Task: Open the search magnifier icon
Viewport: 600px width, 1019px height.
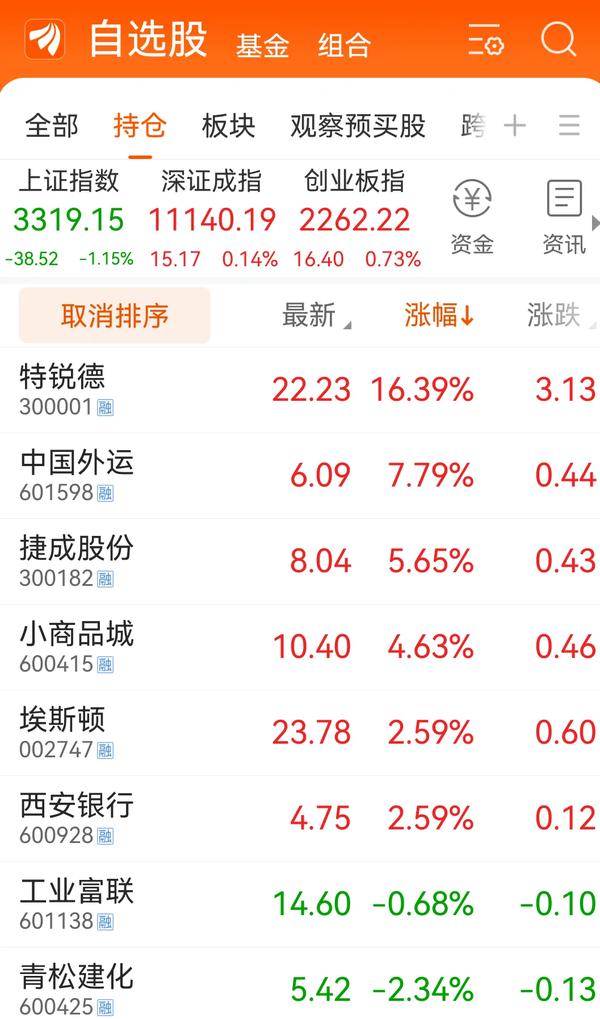Action: (558, 40)
